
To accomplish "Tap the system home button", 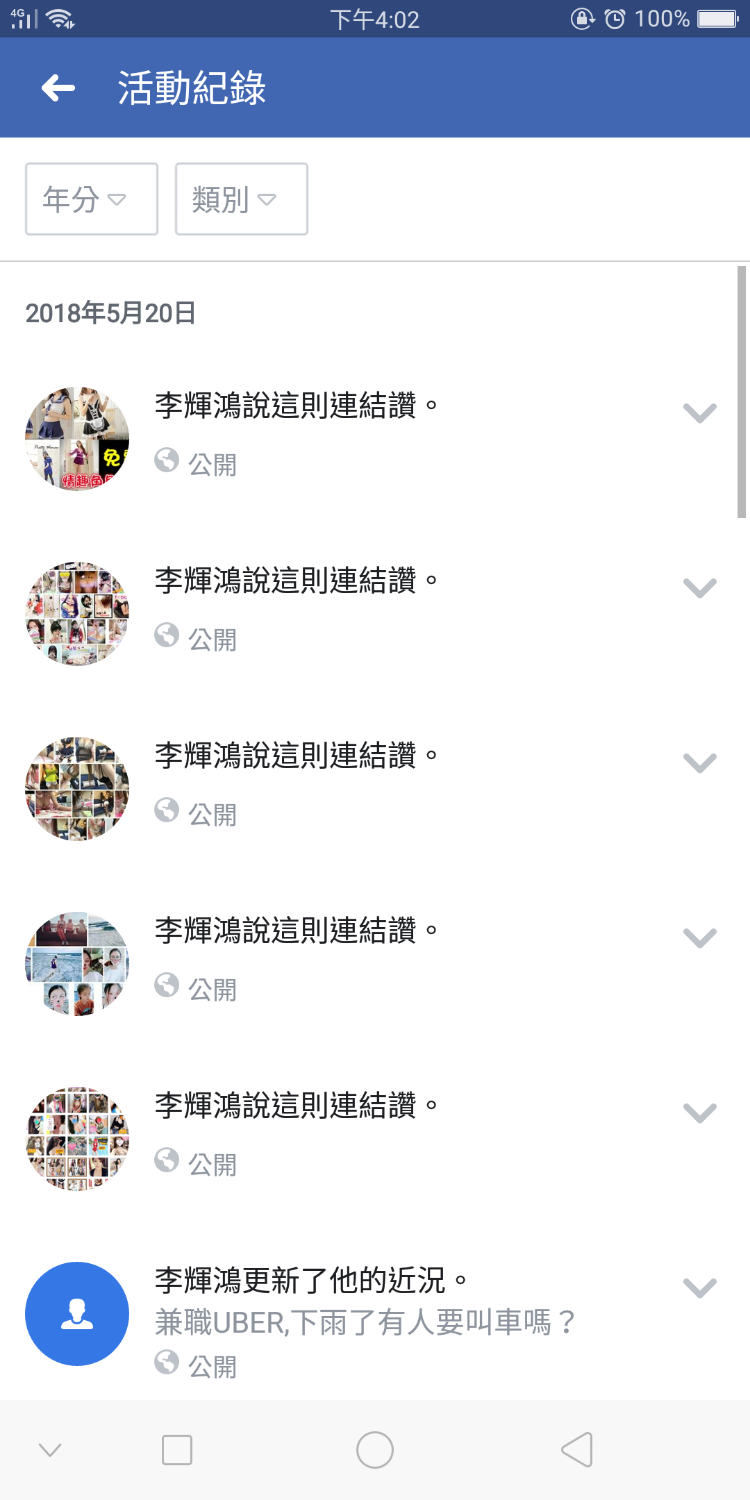I will [375, 1449].
